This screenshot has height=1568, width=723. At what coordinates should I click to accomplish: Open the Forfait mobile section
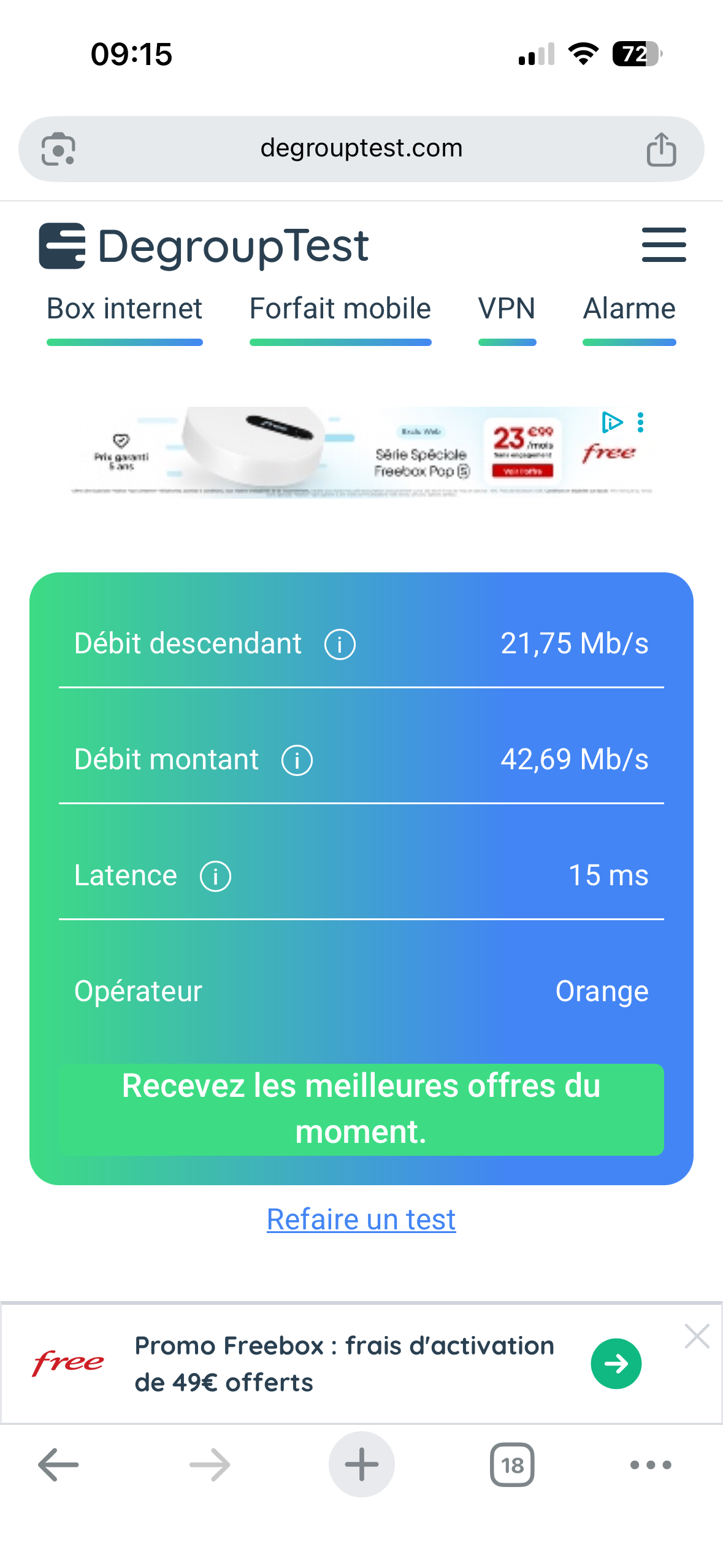(340, 309)
